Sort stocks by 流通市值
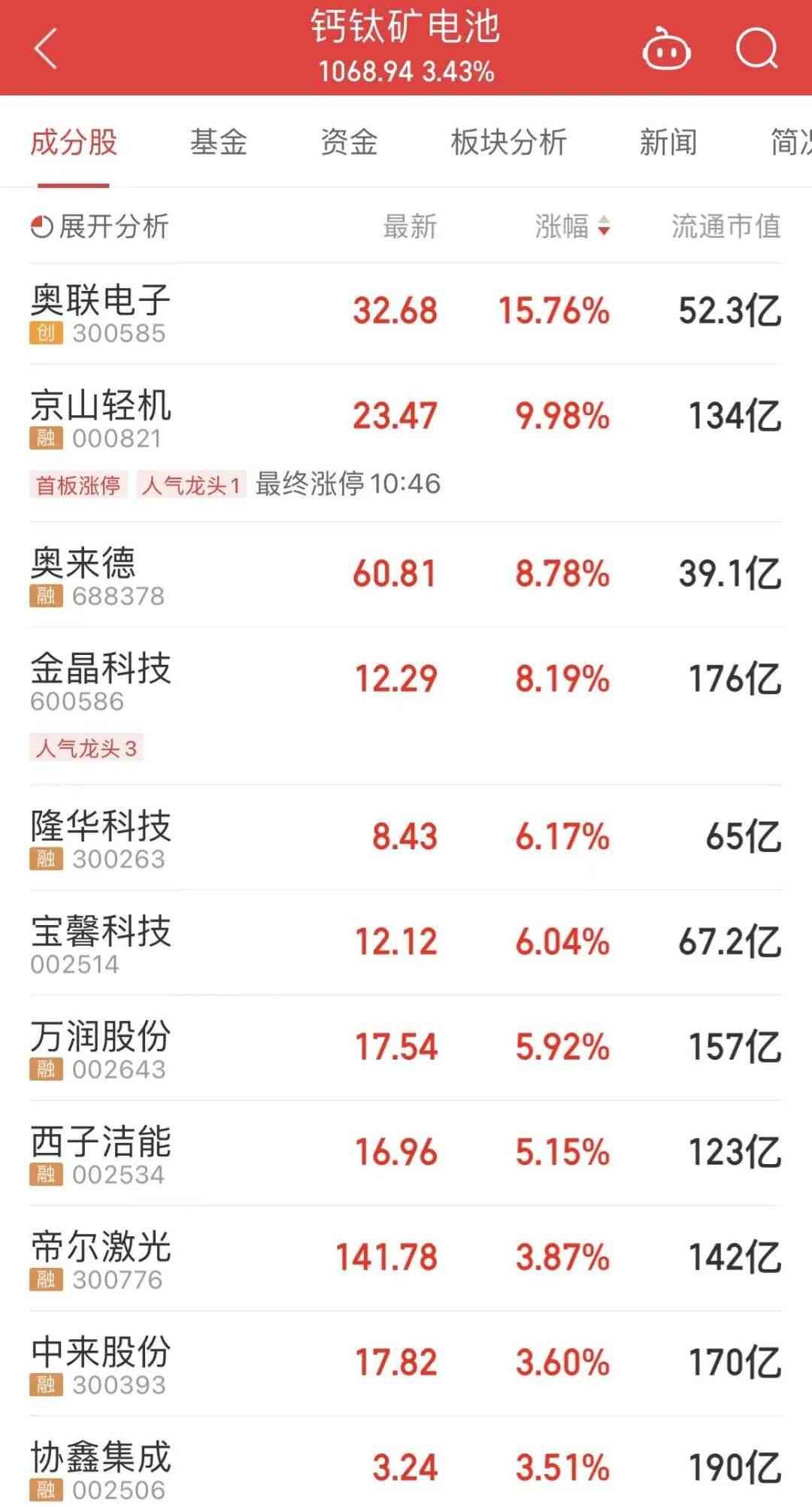The width and height of the screenshot is (812, 1507). [x=726, y=226]
